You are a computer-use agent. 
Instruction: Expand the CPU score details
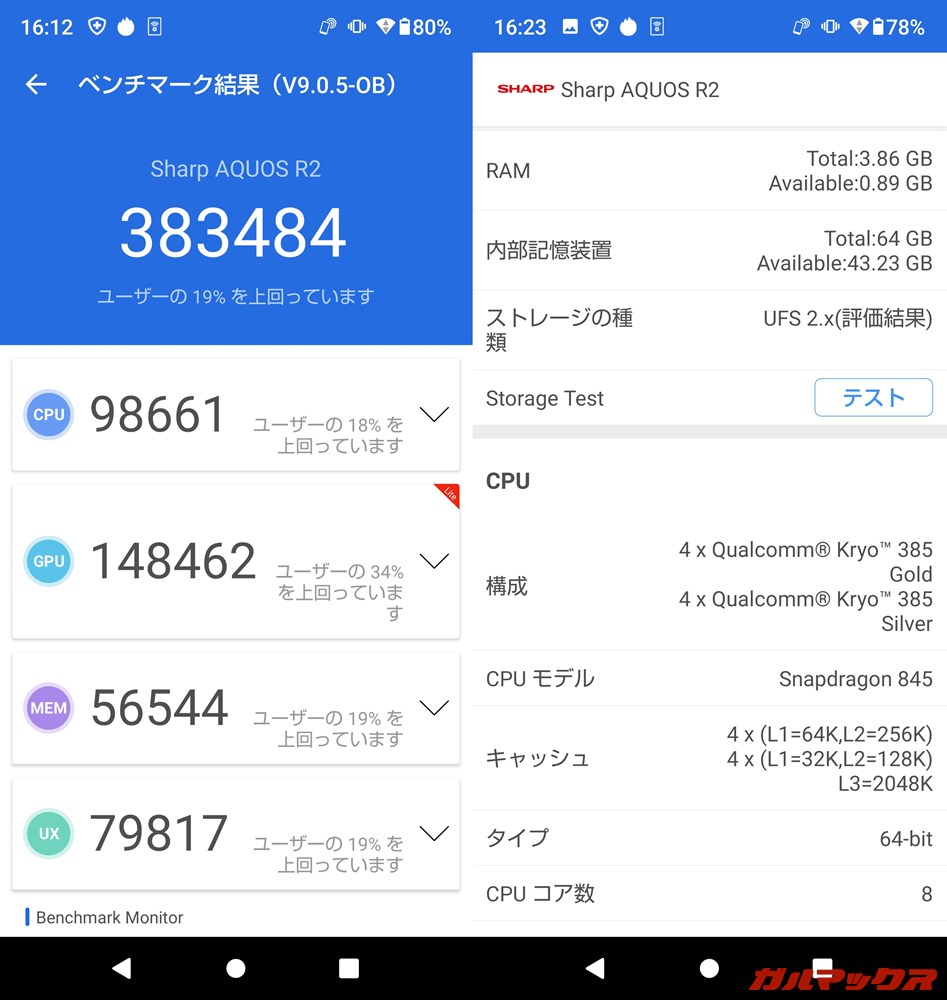[434, 413]
